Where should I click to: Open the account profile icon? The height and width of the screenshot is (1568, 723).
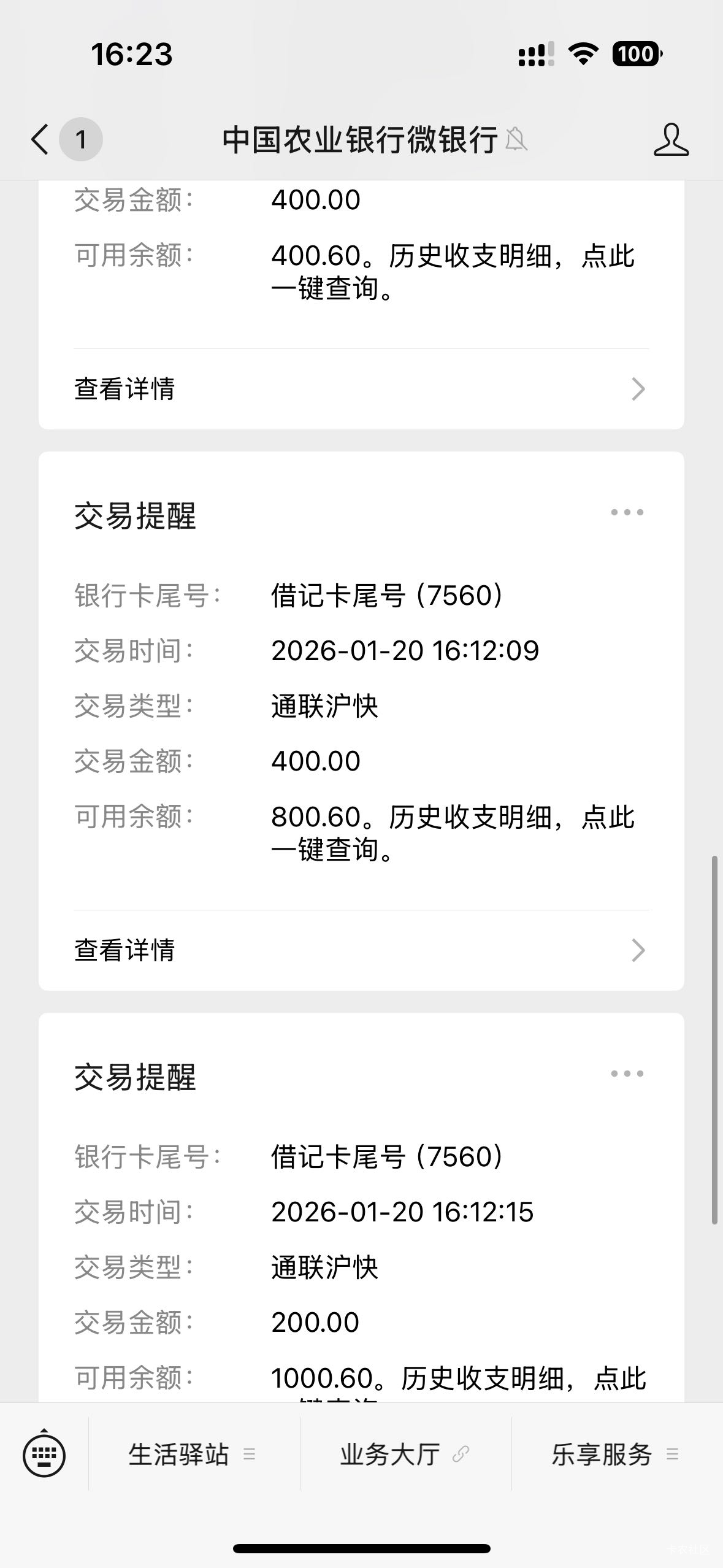click(x=670, y=140)
